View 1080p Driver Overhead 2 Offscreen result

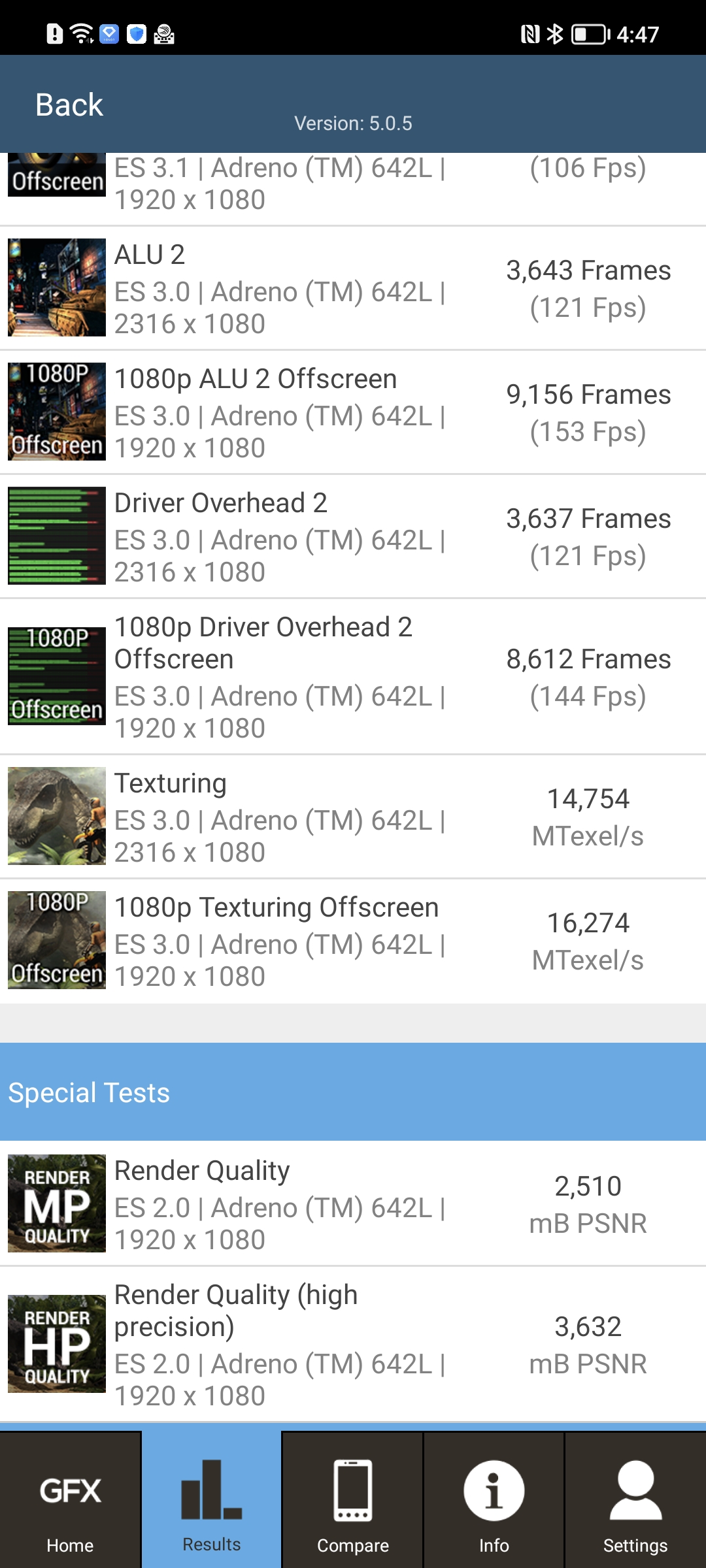pyautogui.click(x=353, y=676)
